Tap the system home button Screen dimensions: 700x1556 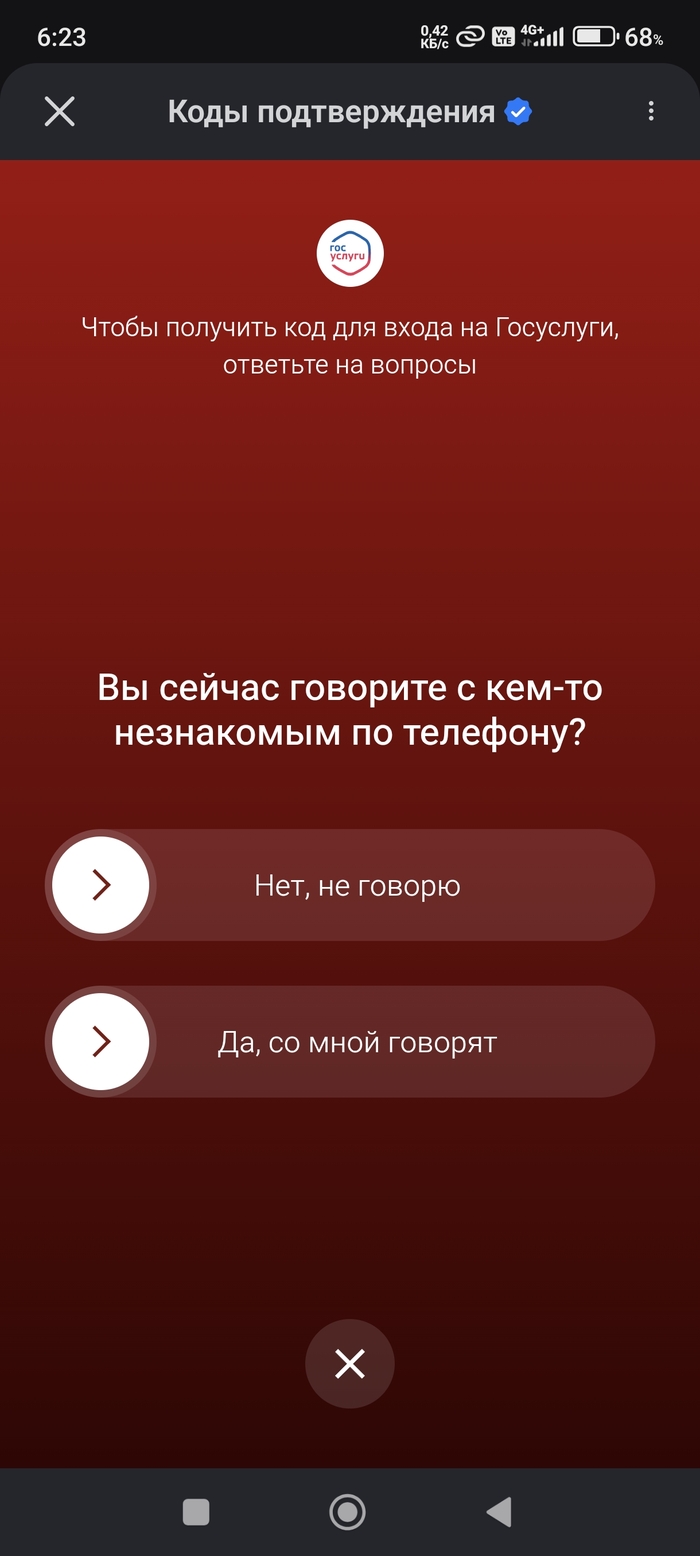click(347, 1512)
